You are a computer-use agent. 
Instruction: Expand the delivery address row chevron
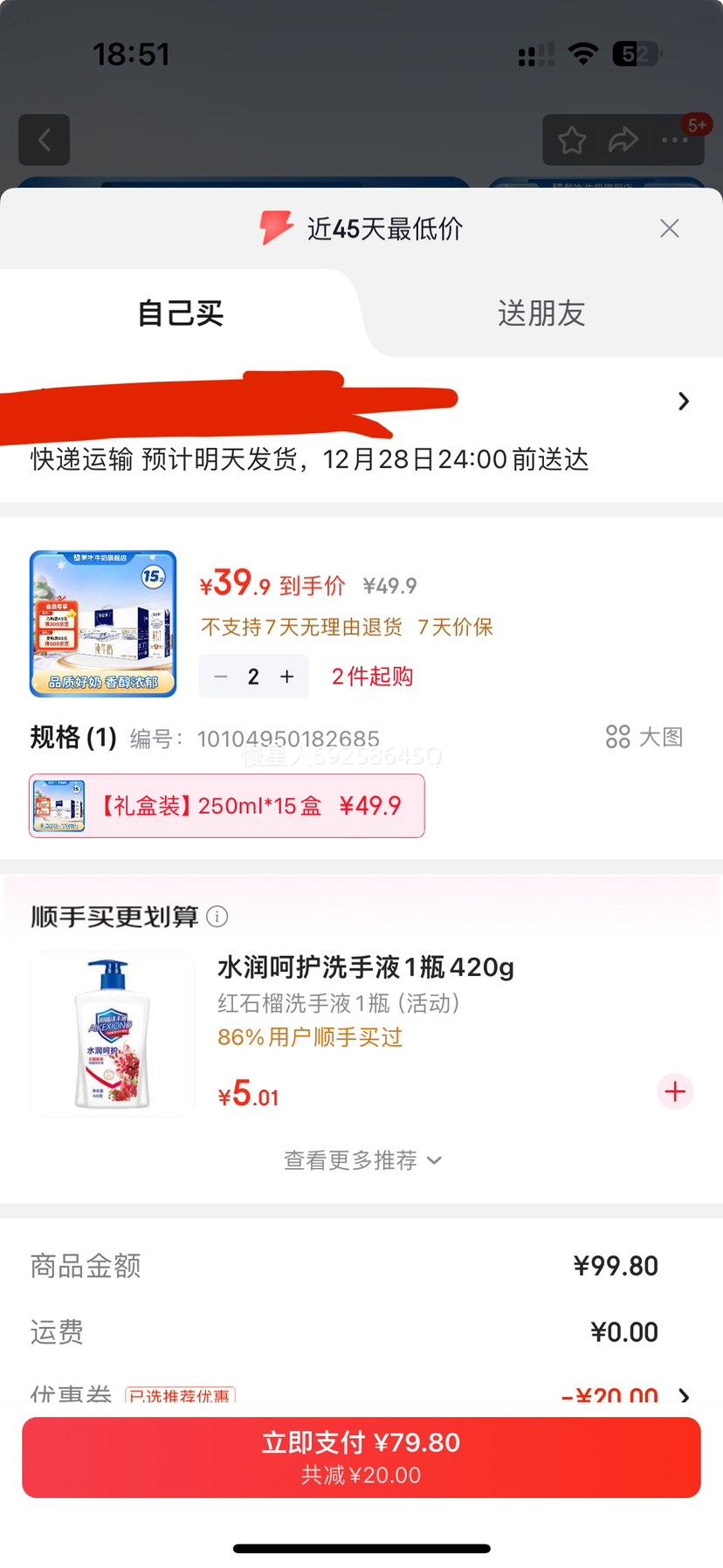684,401
